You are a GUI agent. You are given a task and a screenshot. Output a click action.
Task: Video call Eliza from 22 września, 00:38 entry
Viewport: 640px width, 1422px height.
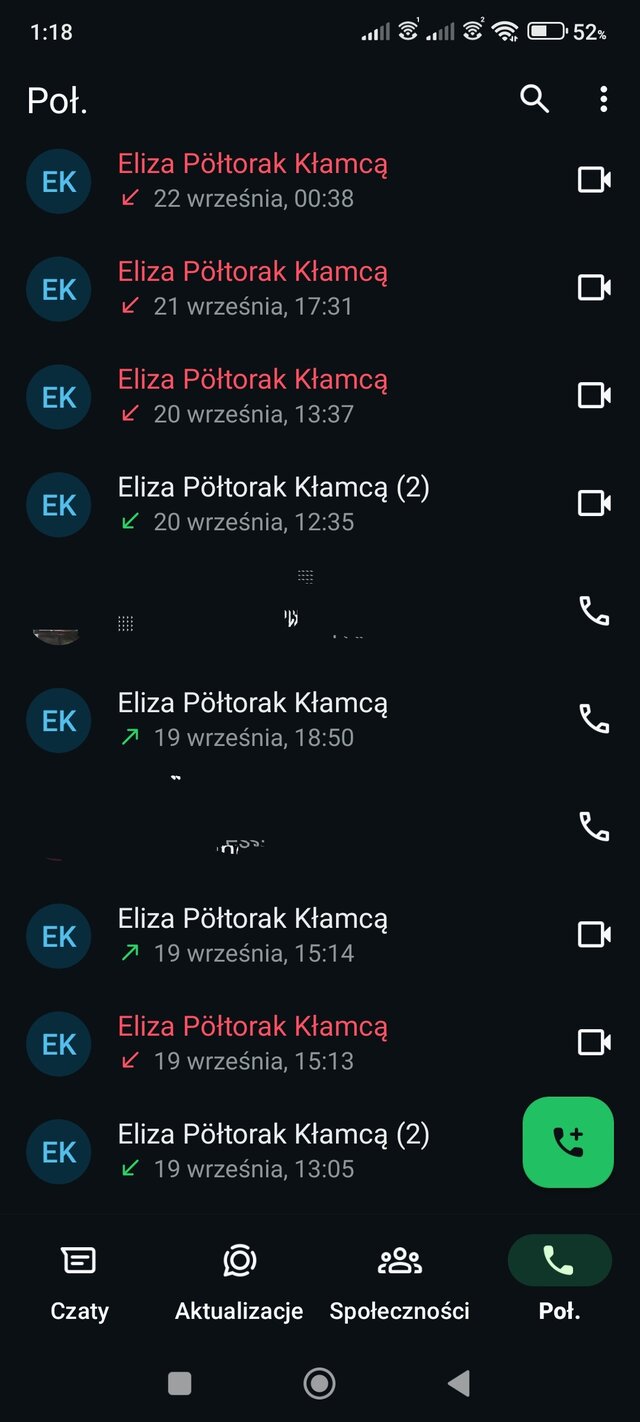click(594, 181)
